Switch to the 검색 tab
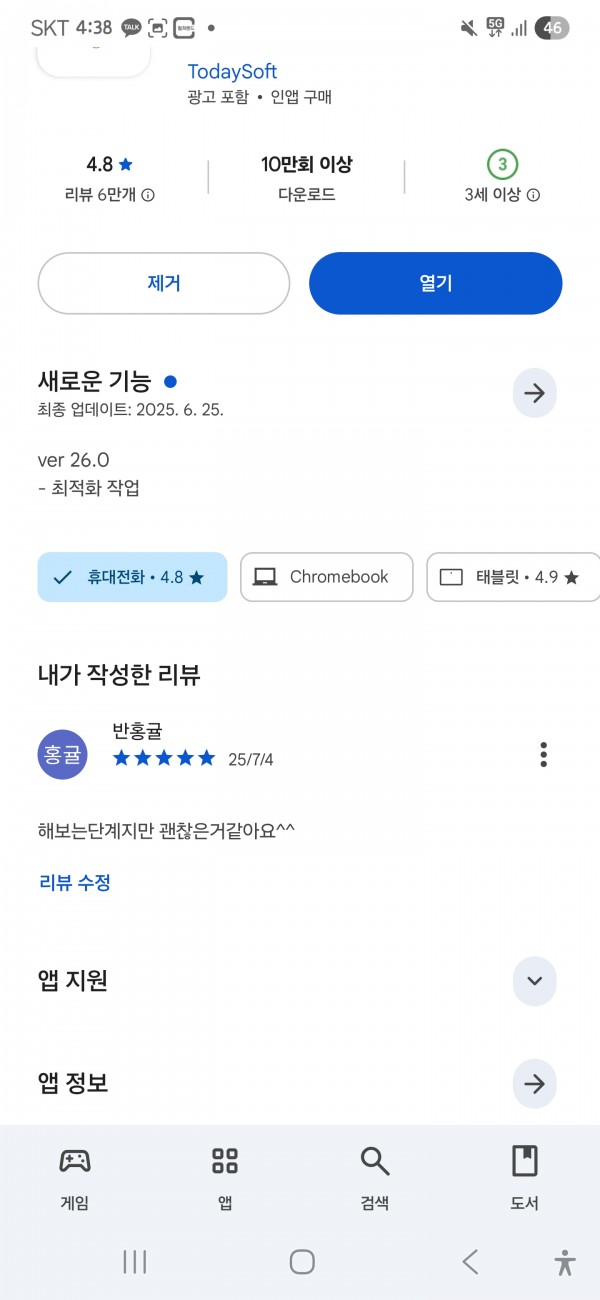The image size is (600, 1300). point(375,1178)
